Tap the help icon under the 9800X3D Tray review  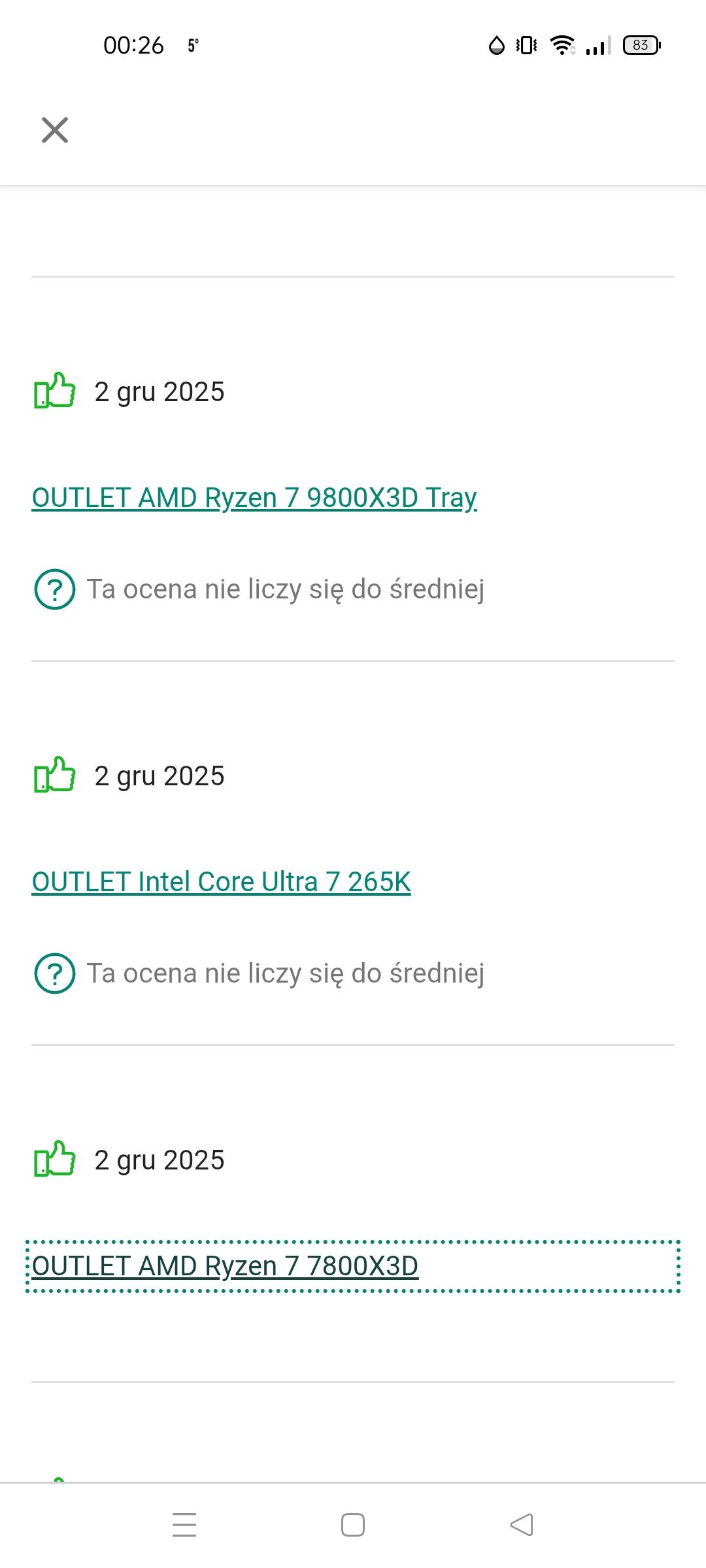55,589
